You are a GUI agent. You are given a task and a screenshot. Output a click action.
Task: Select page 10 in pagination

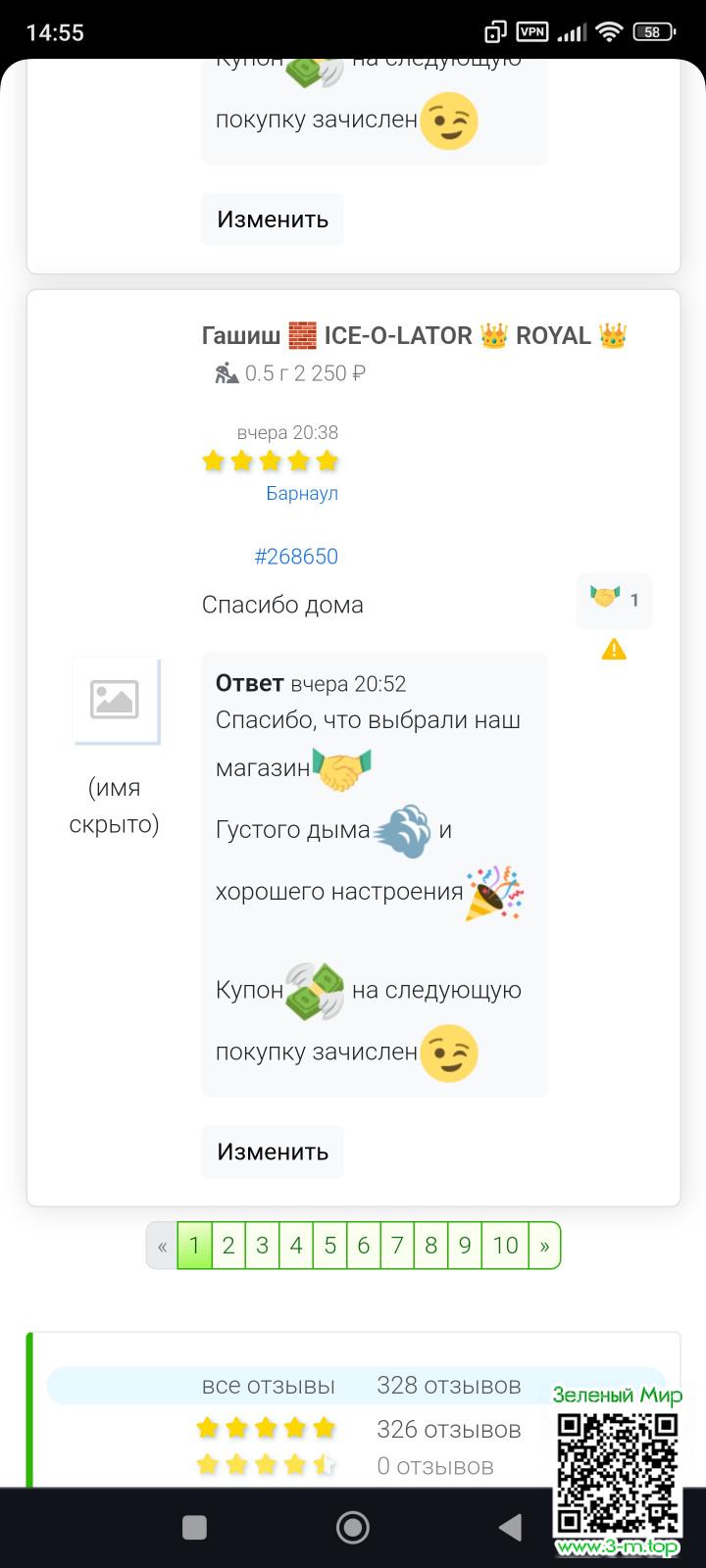(x=505, y=1246)
